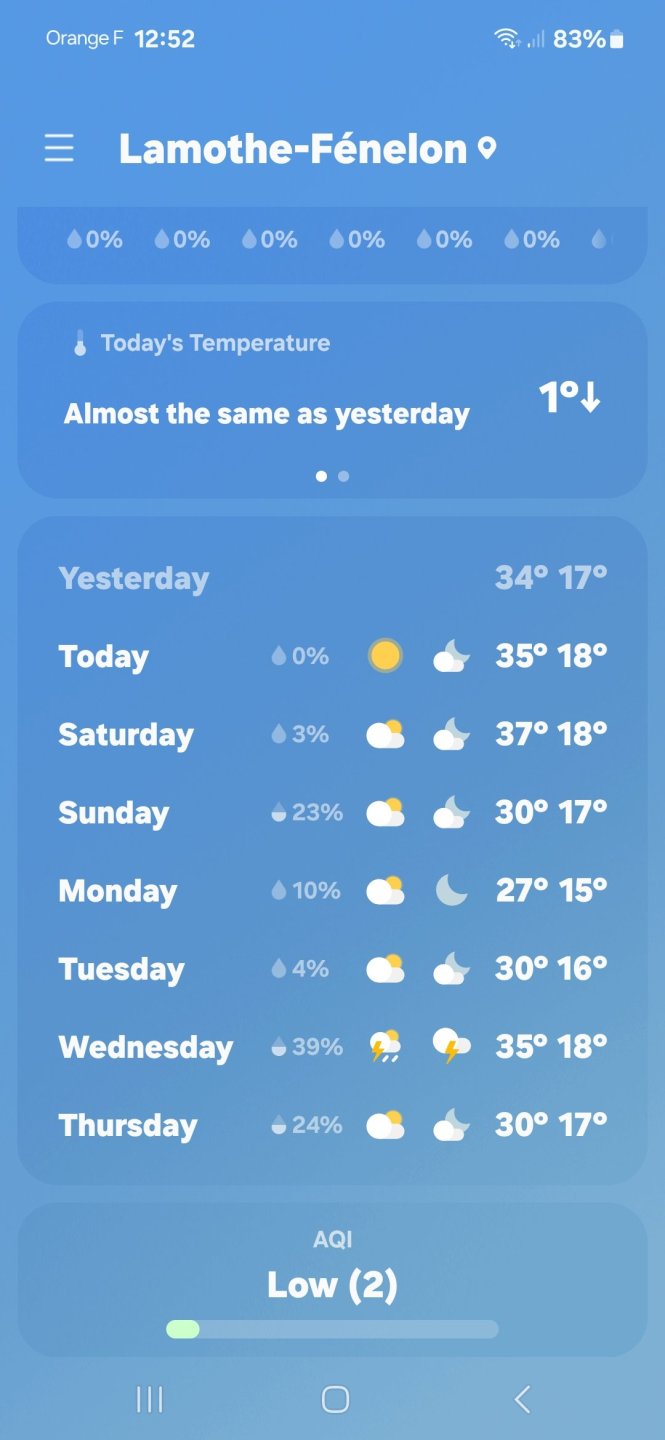The image size is (665, 1440).
Task: Tap the Lamothe-Fénelon location pin
Action: pyautogui.click(x=487, y=149)
